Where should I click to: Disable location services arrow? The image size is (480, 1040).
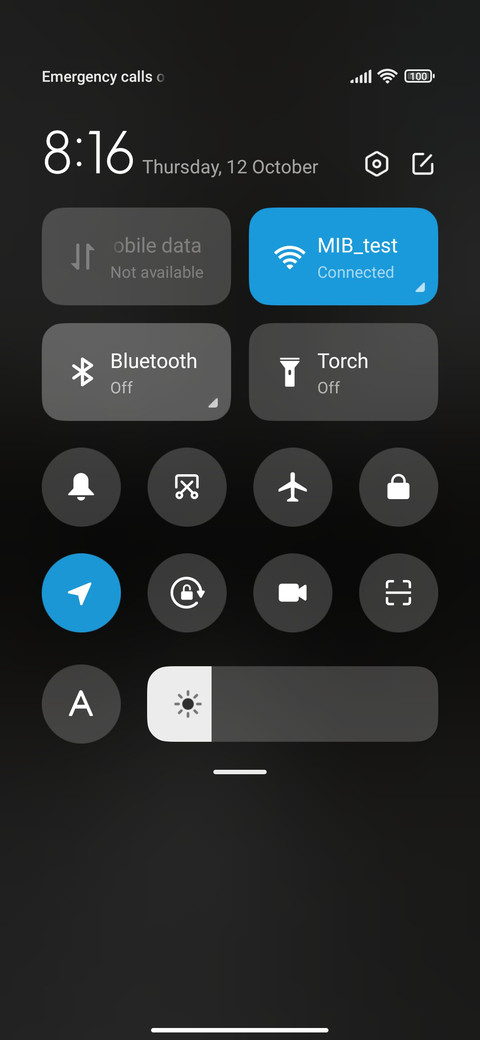81,593
